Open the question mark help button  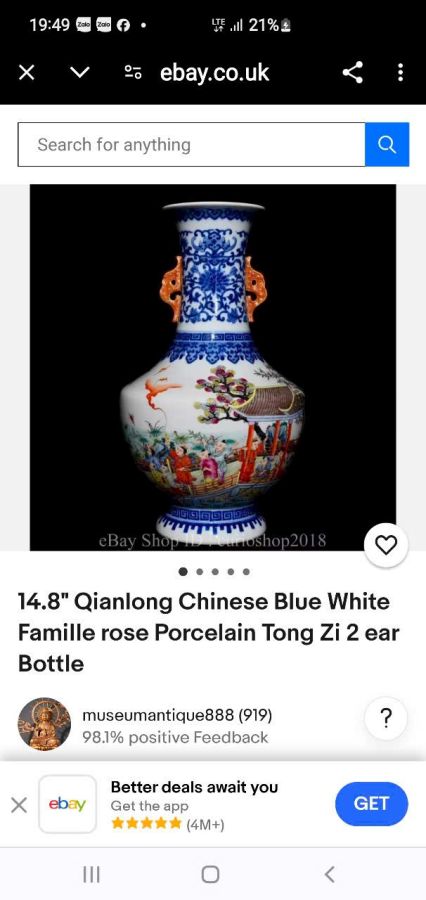click(386, 718)
